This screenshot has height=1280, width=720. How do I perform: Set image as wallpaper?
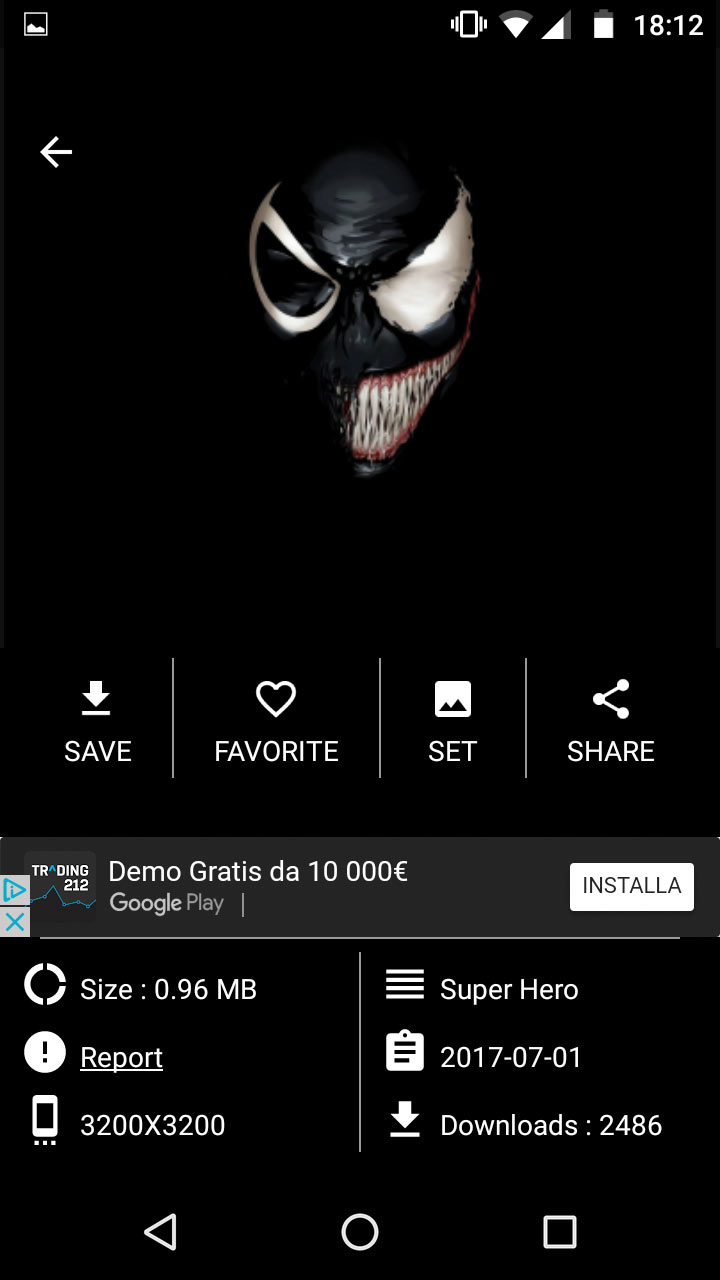pos(452,720)
